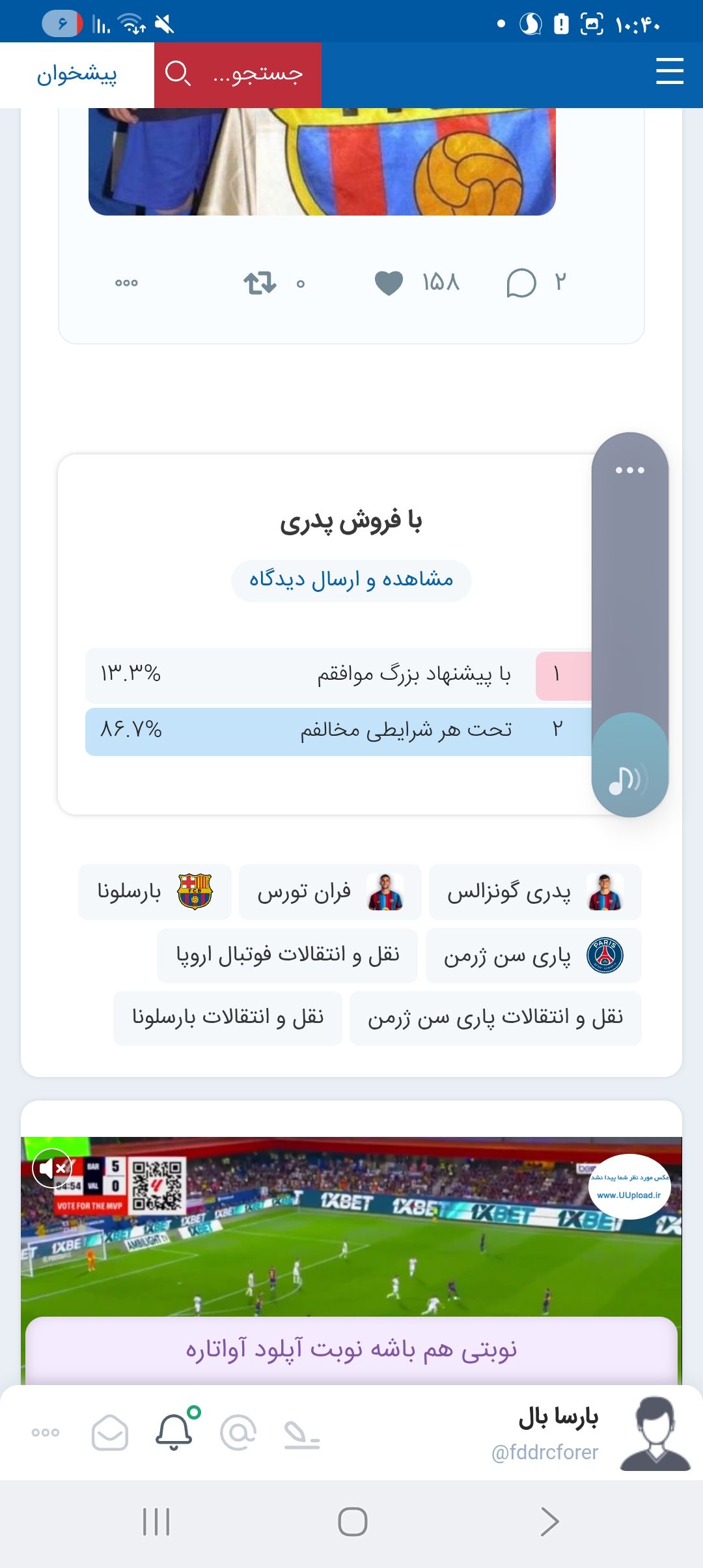Open the post's three-dot options
Viewport: 703px width, 1568px height.
[126, 283]
